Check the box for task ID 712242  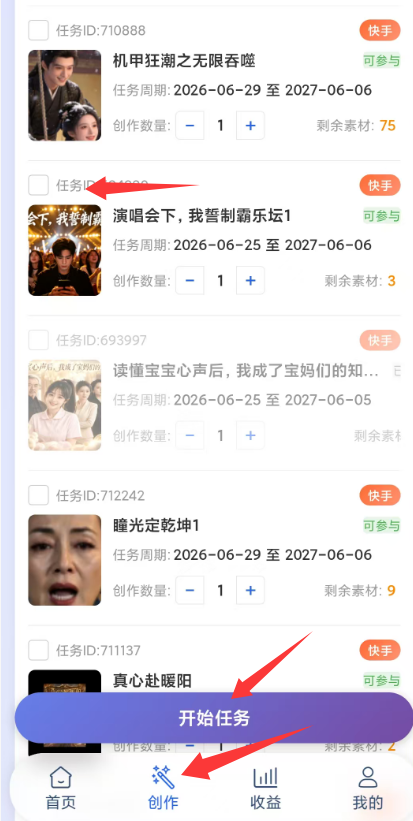(38, 495)
